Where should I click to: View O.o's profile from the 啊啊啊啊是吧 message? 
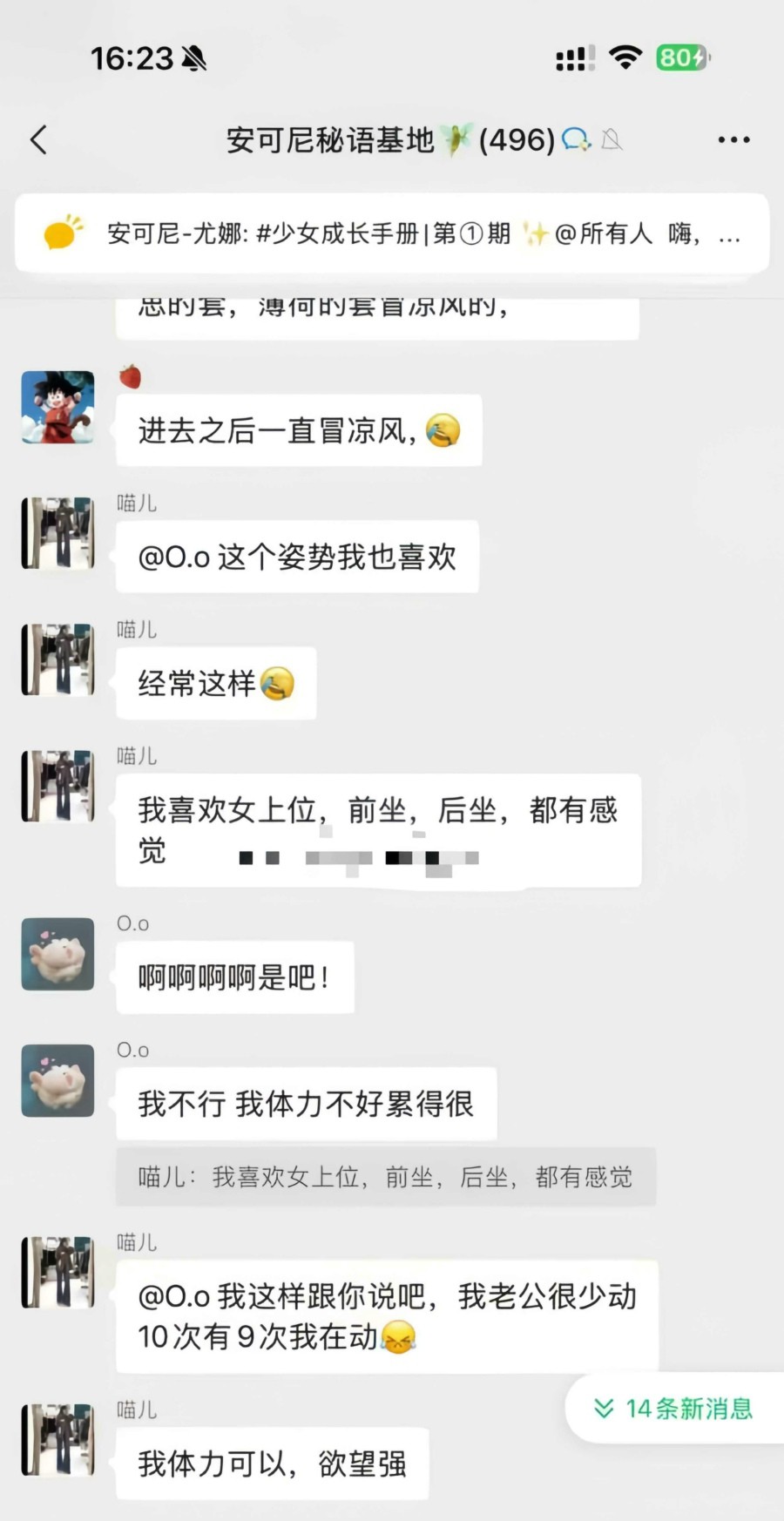(57, 954)
